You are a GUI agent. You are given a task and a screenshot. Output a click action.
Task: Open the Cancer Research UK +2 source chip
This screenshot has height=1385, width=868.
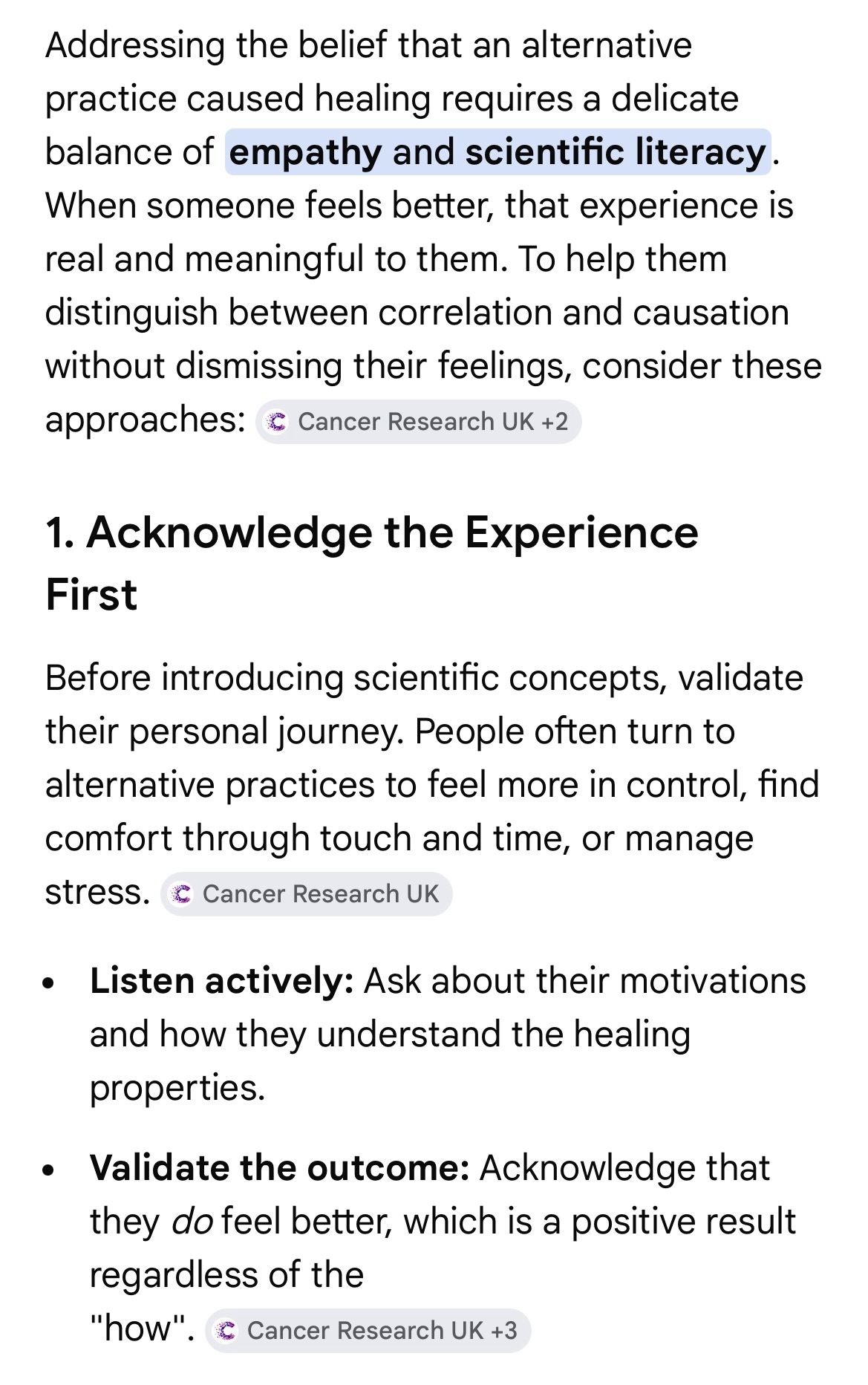pyautogui.click(x=418, y=422)
